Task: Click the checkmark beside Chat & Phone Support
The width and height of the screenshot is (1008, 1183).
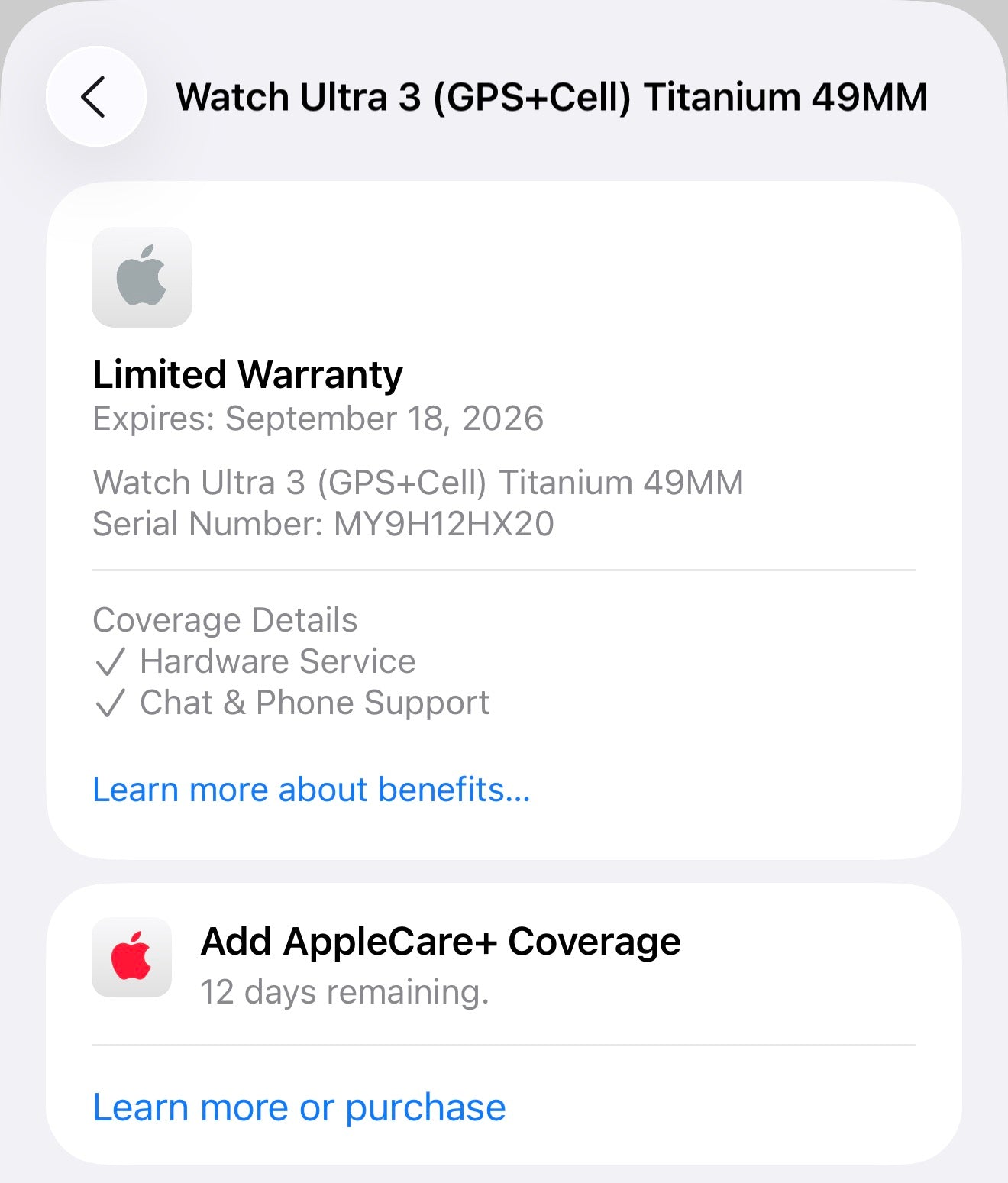Action: point(111,702)
